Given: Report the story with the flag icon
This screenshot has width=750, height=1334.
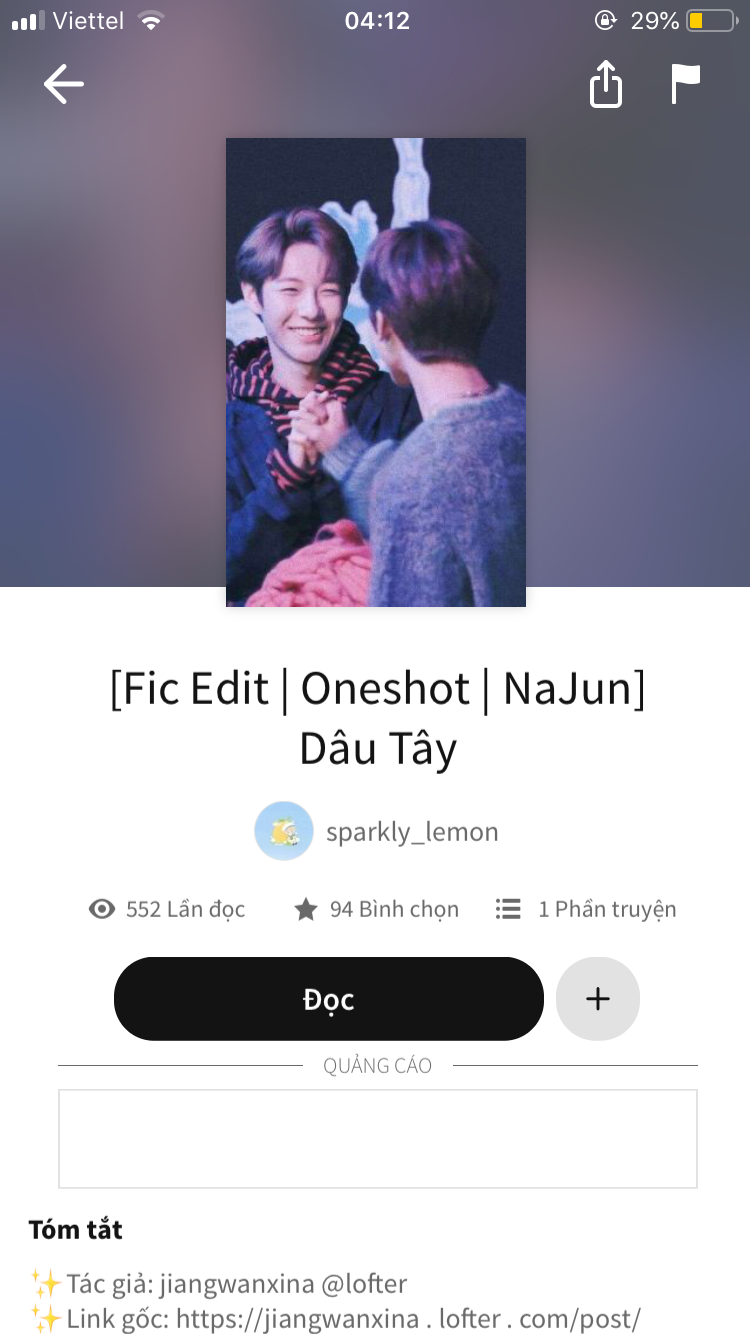Looking at the screenshot, I should 685,84.
